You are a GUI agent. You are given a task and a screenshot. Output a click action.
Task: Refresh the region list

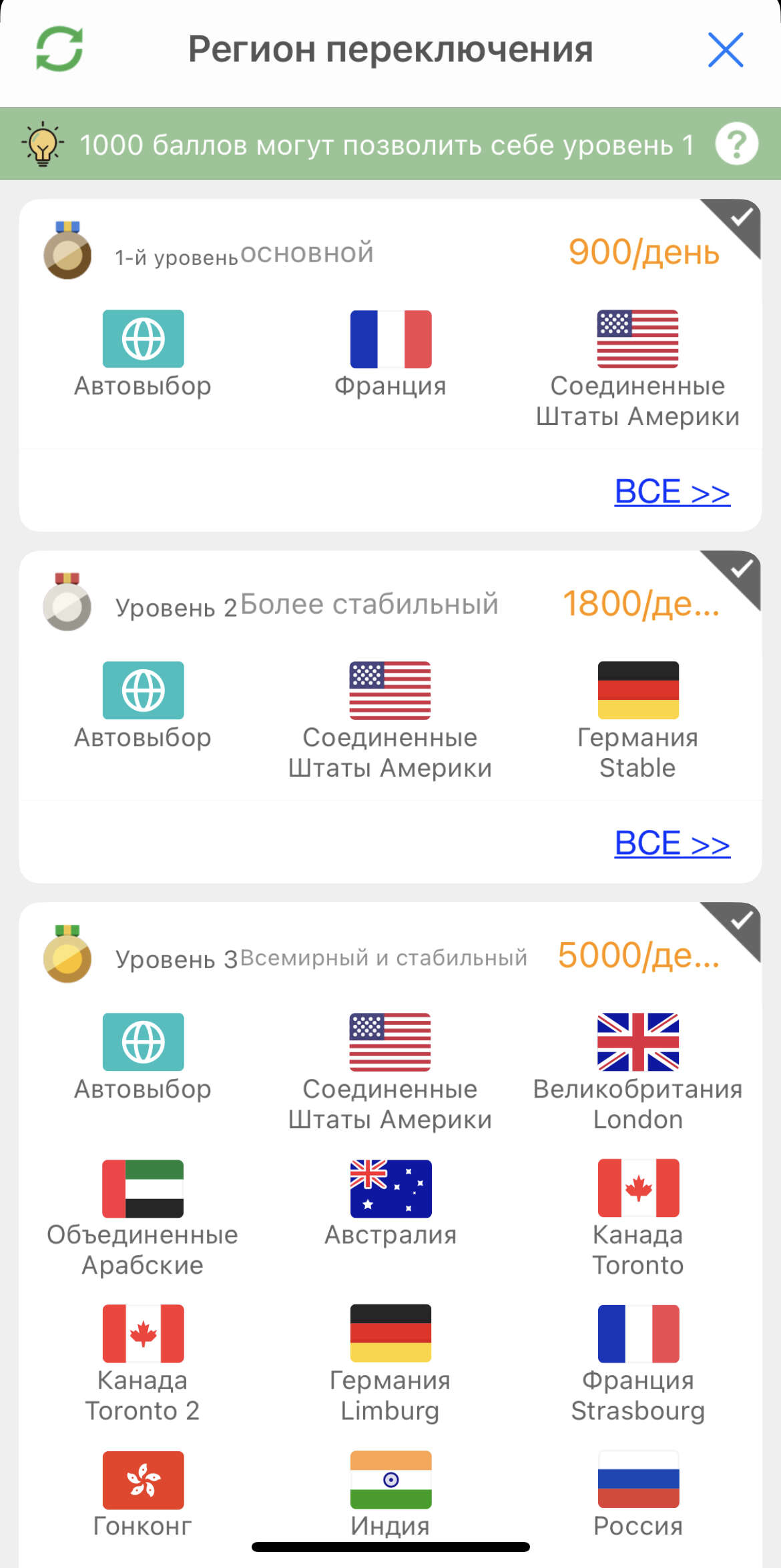tap(59, 49)
